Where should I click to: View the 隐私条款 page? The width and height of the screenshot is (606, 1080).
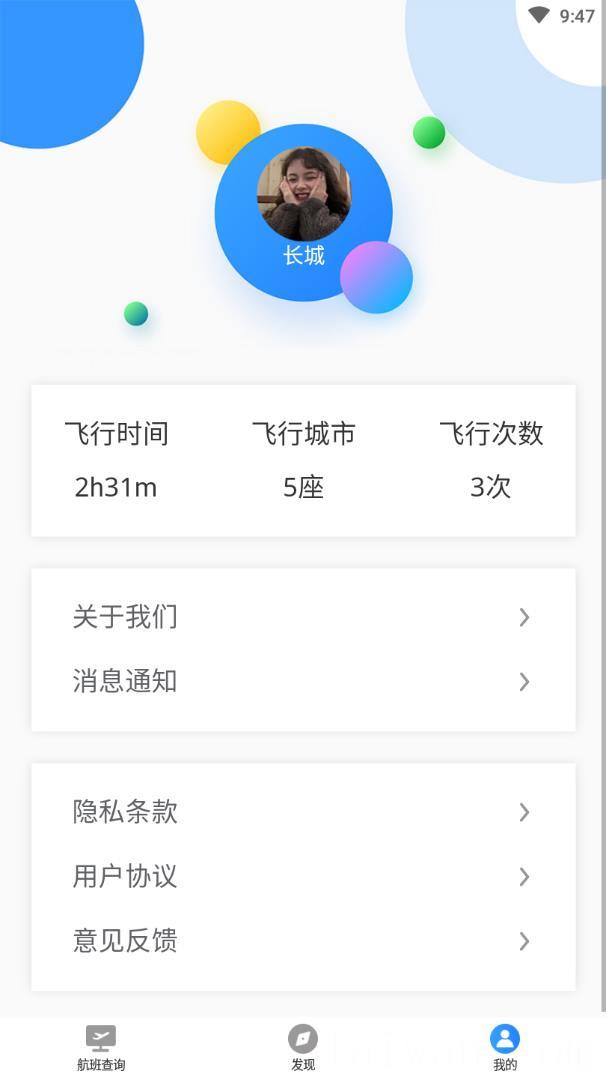point(303,812)
